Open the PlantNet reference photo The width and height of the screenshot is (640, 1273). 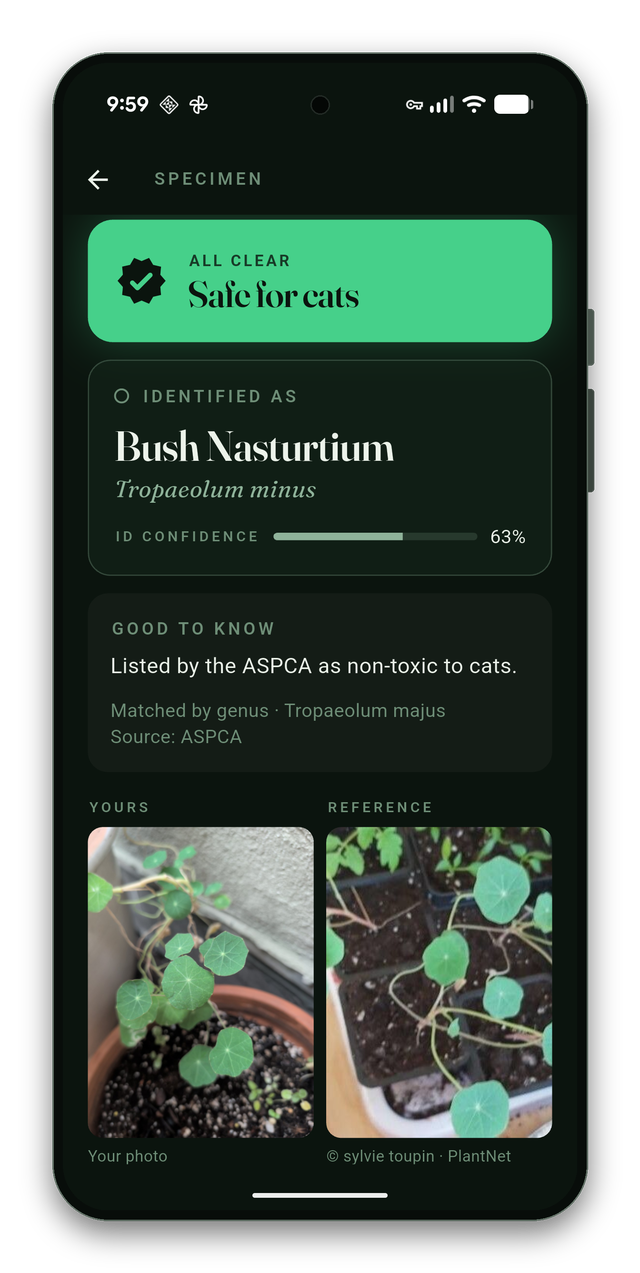point(439,982)
